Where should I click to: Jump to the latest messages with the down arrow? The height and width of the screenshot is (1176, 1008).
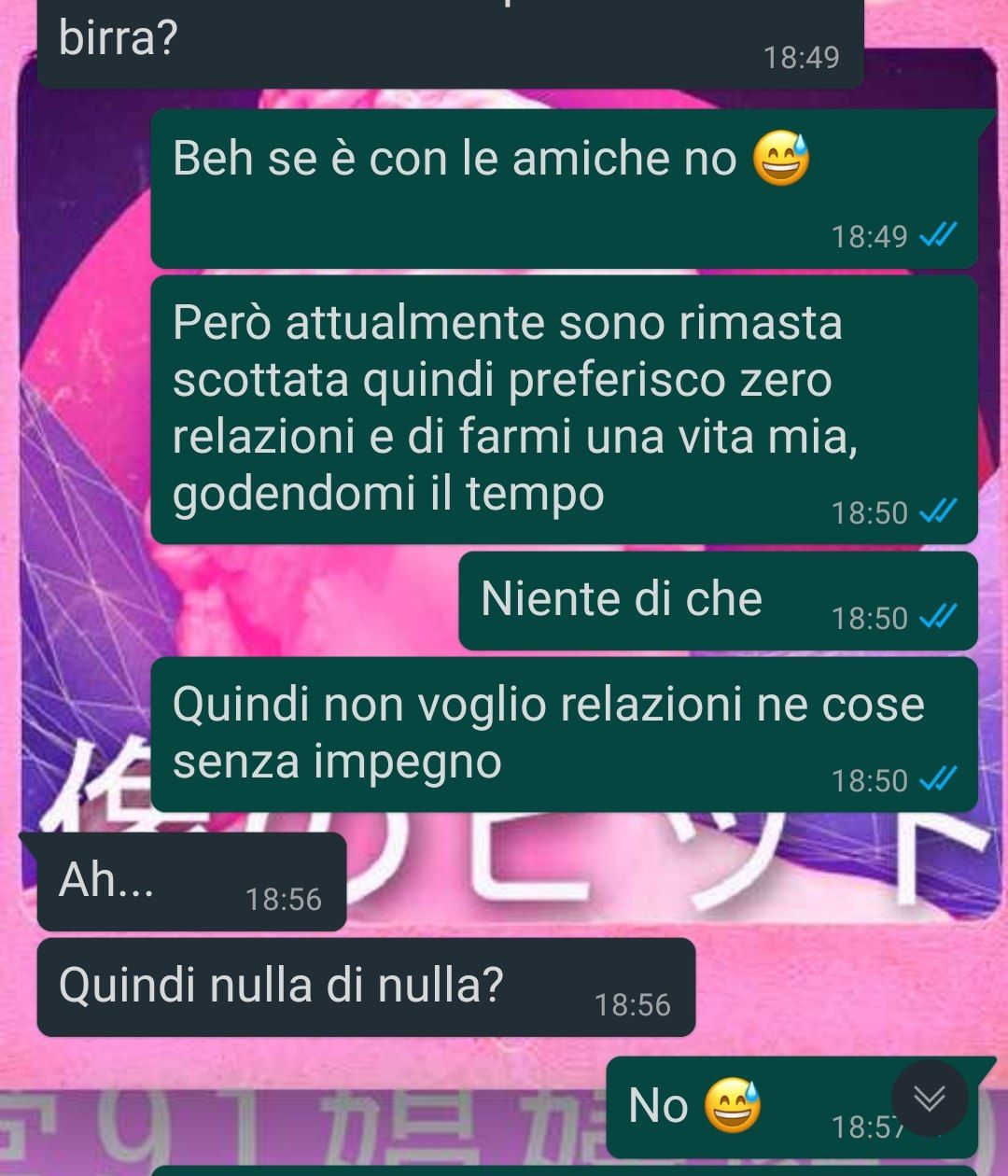tap(929, 1099)
